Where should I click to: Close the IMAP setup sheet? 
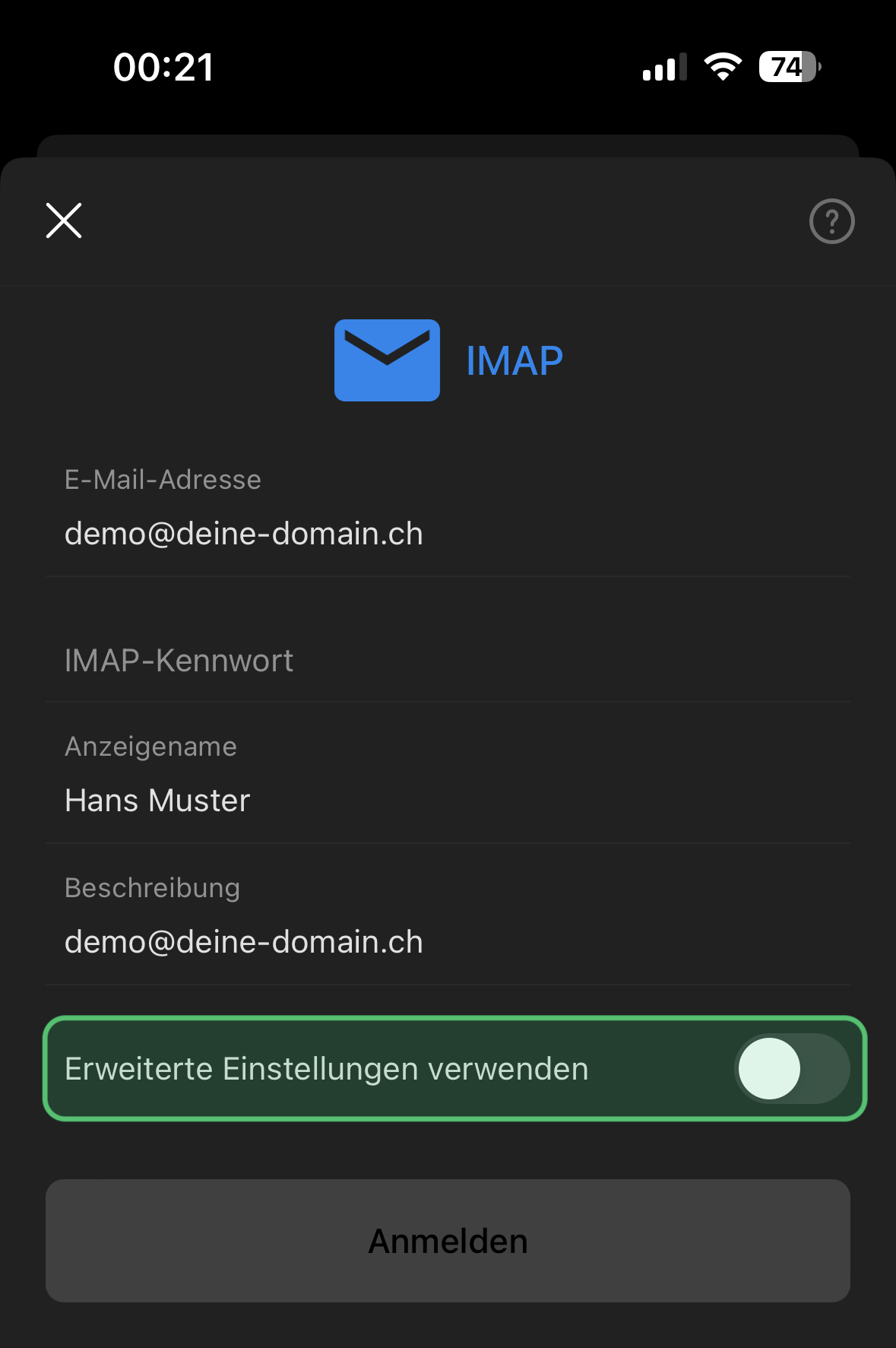coord(64,220)
